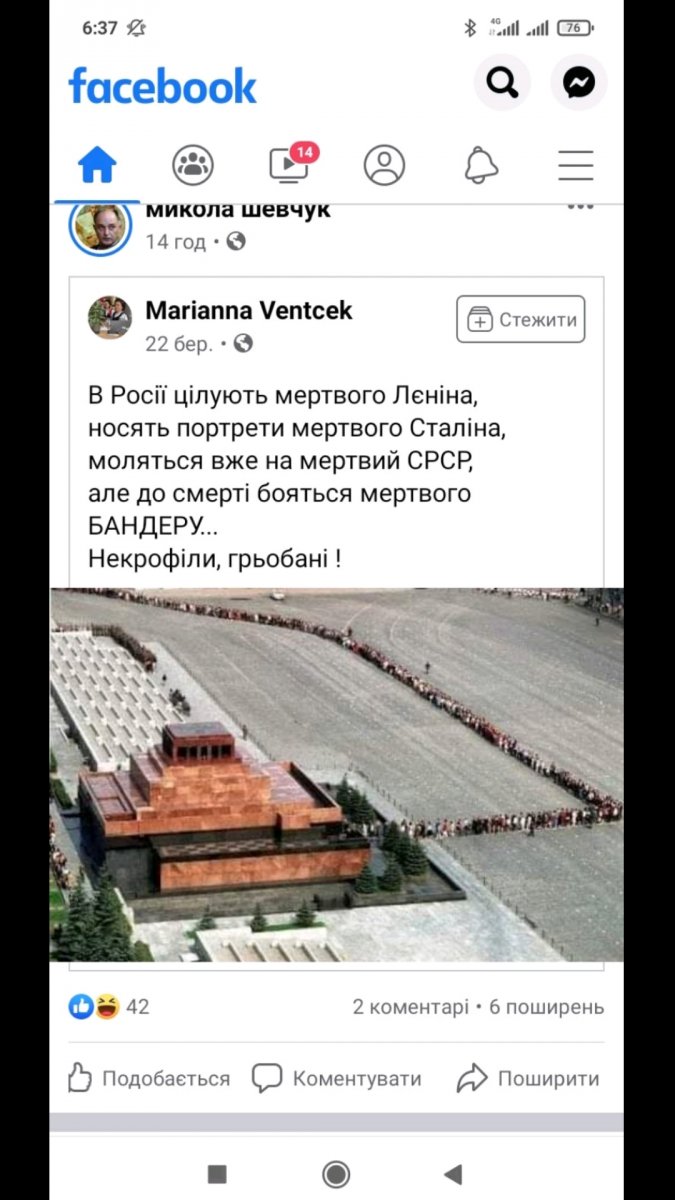Screen dimensions: 675x1200
Task: Switch to the Home feed tab
Action: (x=97, y=165)
